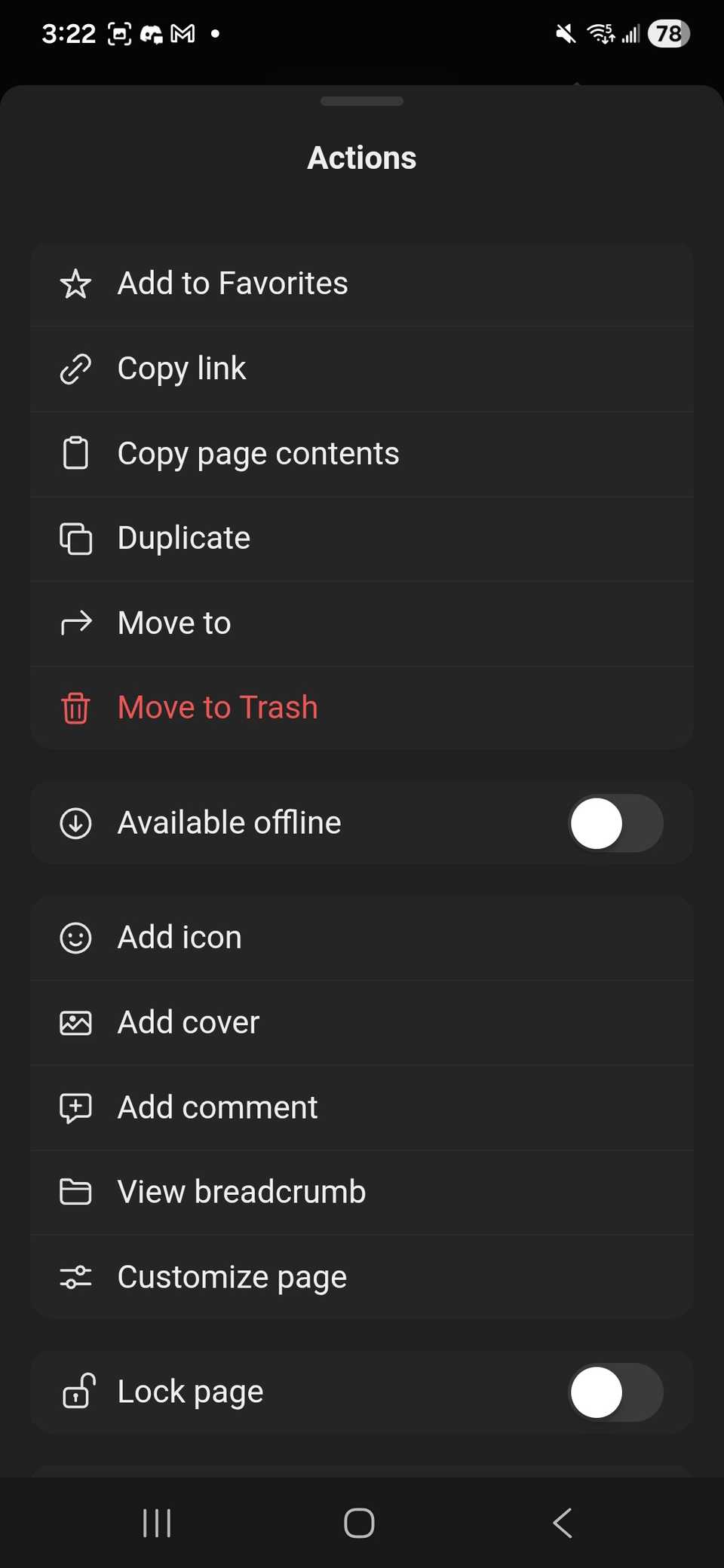Image resolution: width=724 pixels, height=1568 pixels.
Task: Add this page to Favorites
Action: point(232,284)
